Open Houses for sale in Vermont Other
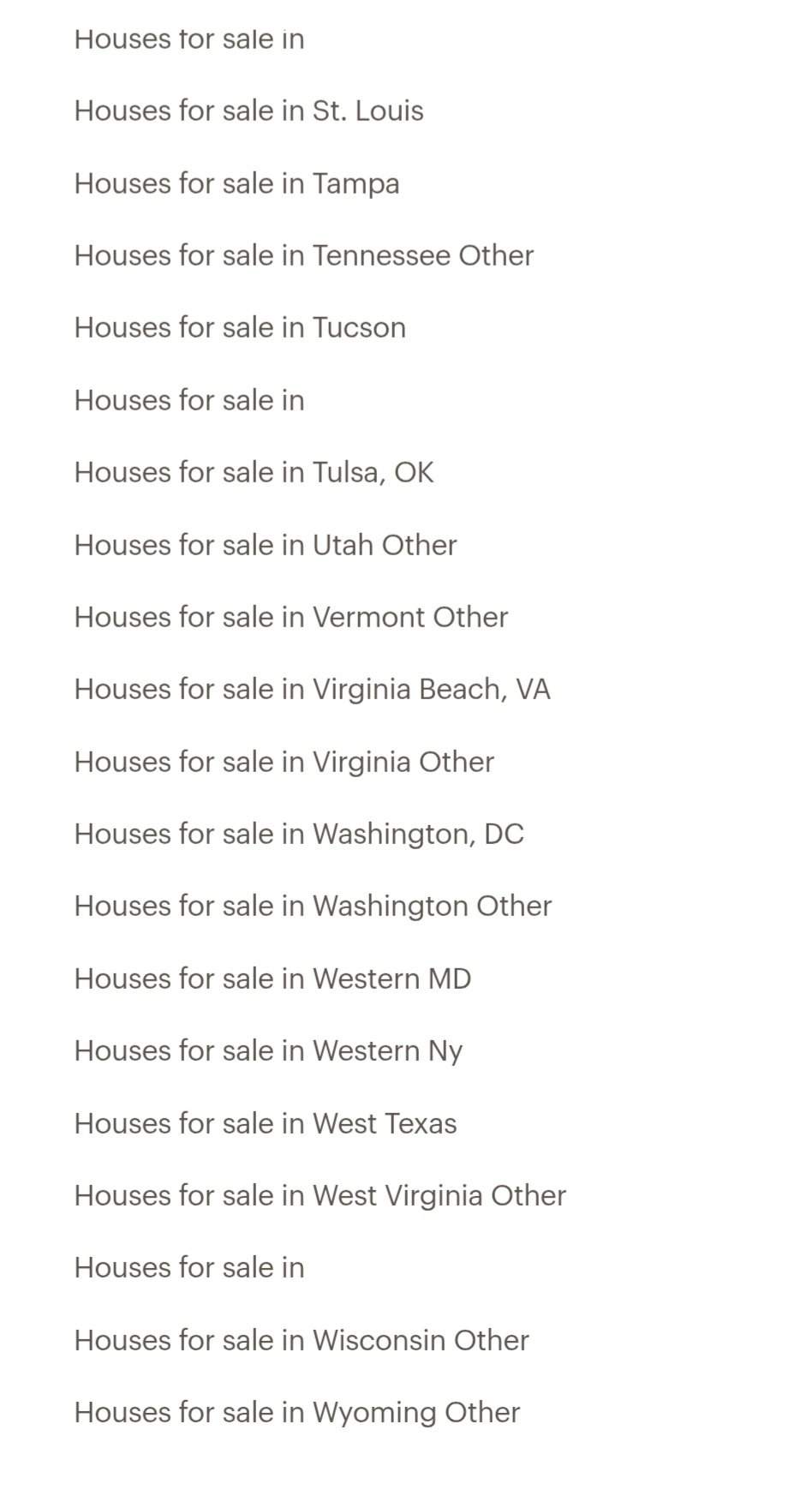Image resolution: width=812 pixels, height=1490 pixels. (291, 617)
